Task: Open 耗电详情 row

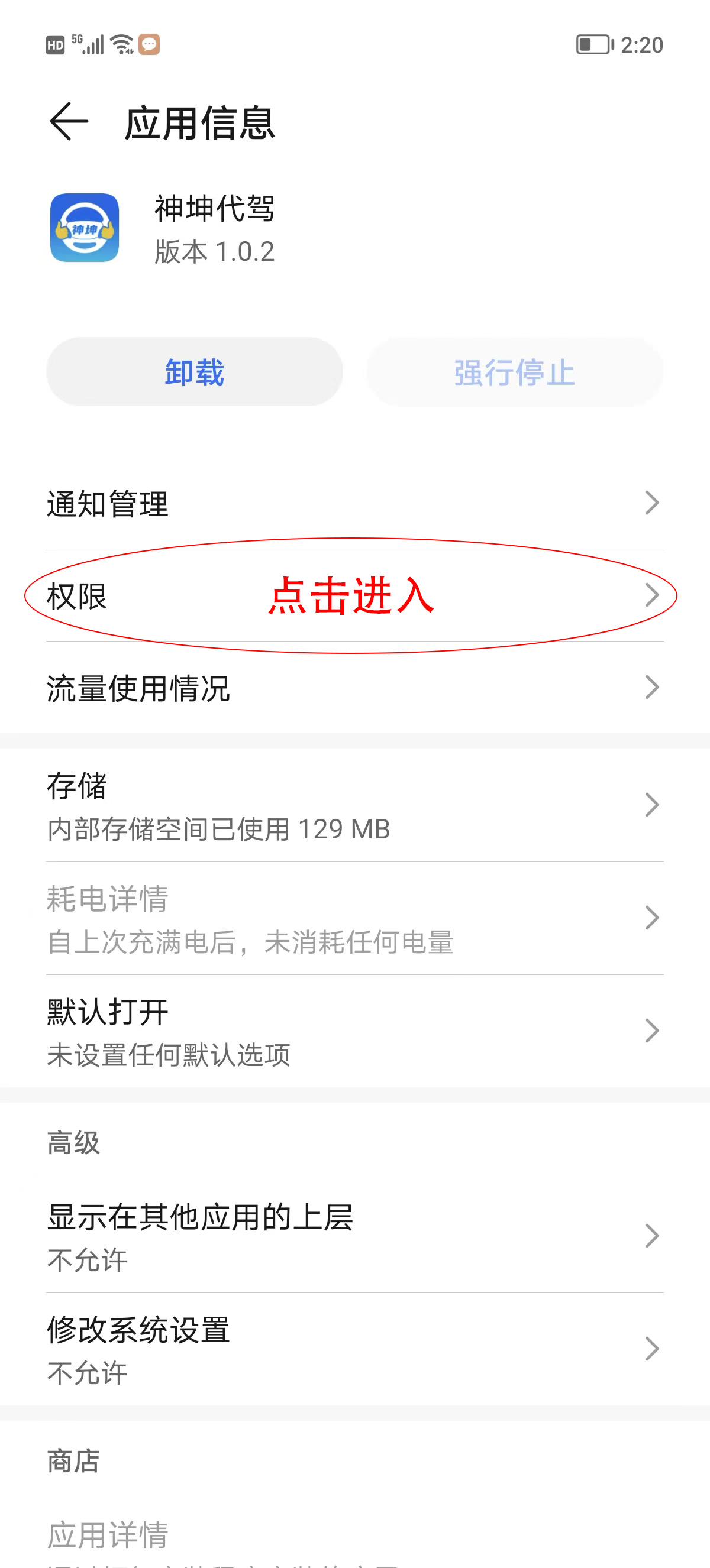Action: point(354,919)
